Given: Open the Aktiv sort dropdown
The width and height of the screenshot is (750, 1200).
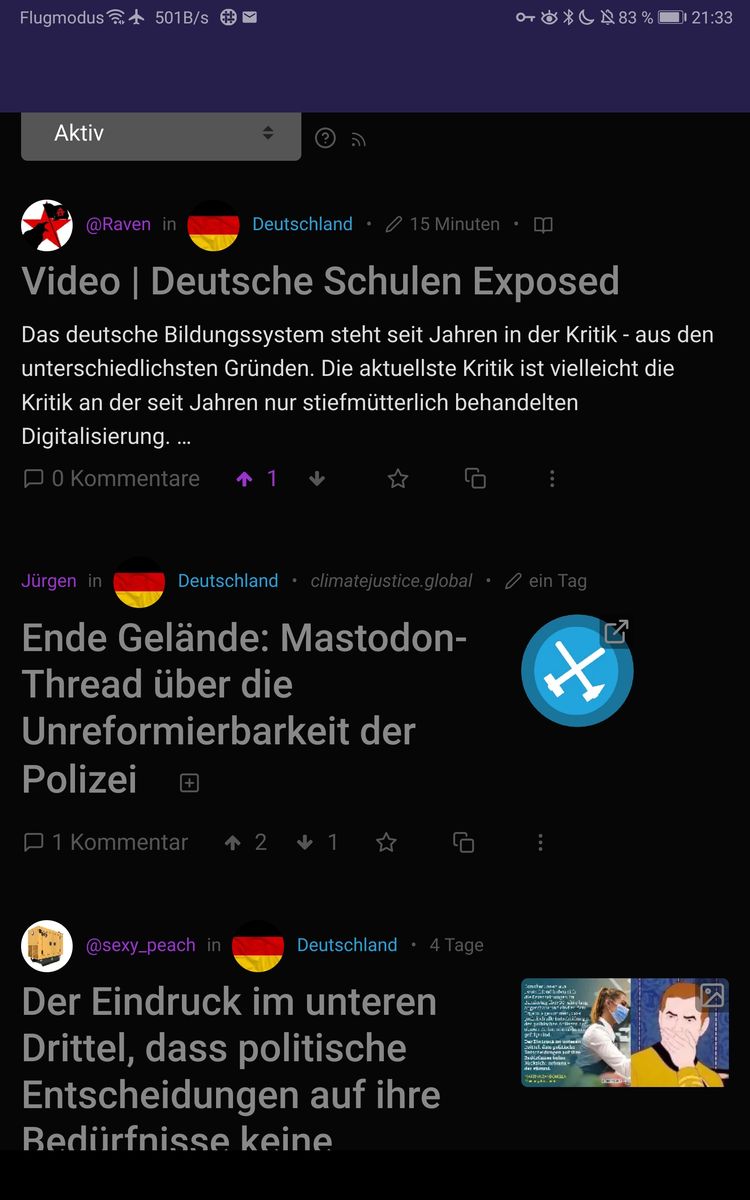Looking at the screenshot, I should point(160,134).
